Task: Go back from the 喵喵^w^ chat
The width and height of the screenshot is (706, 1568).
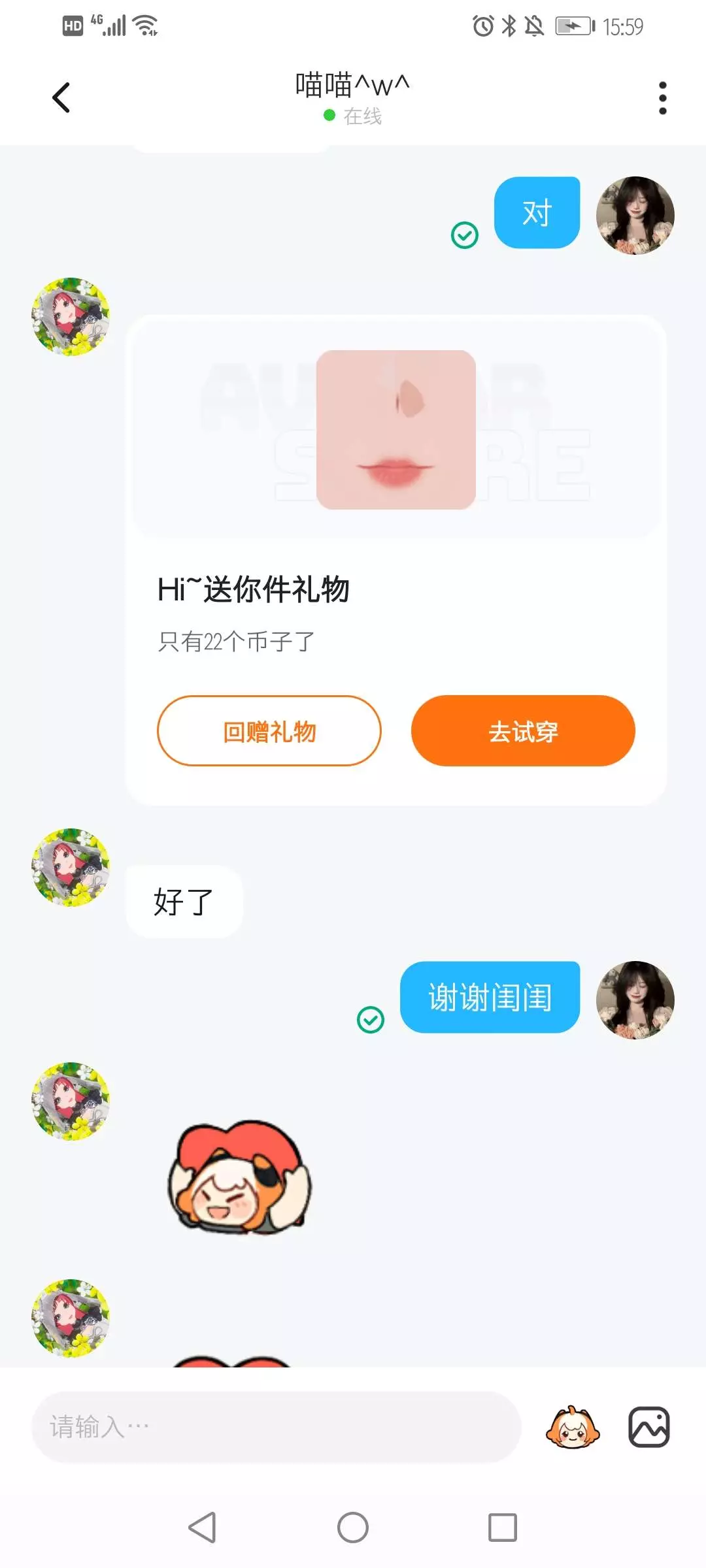Action: pos(61,98)
